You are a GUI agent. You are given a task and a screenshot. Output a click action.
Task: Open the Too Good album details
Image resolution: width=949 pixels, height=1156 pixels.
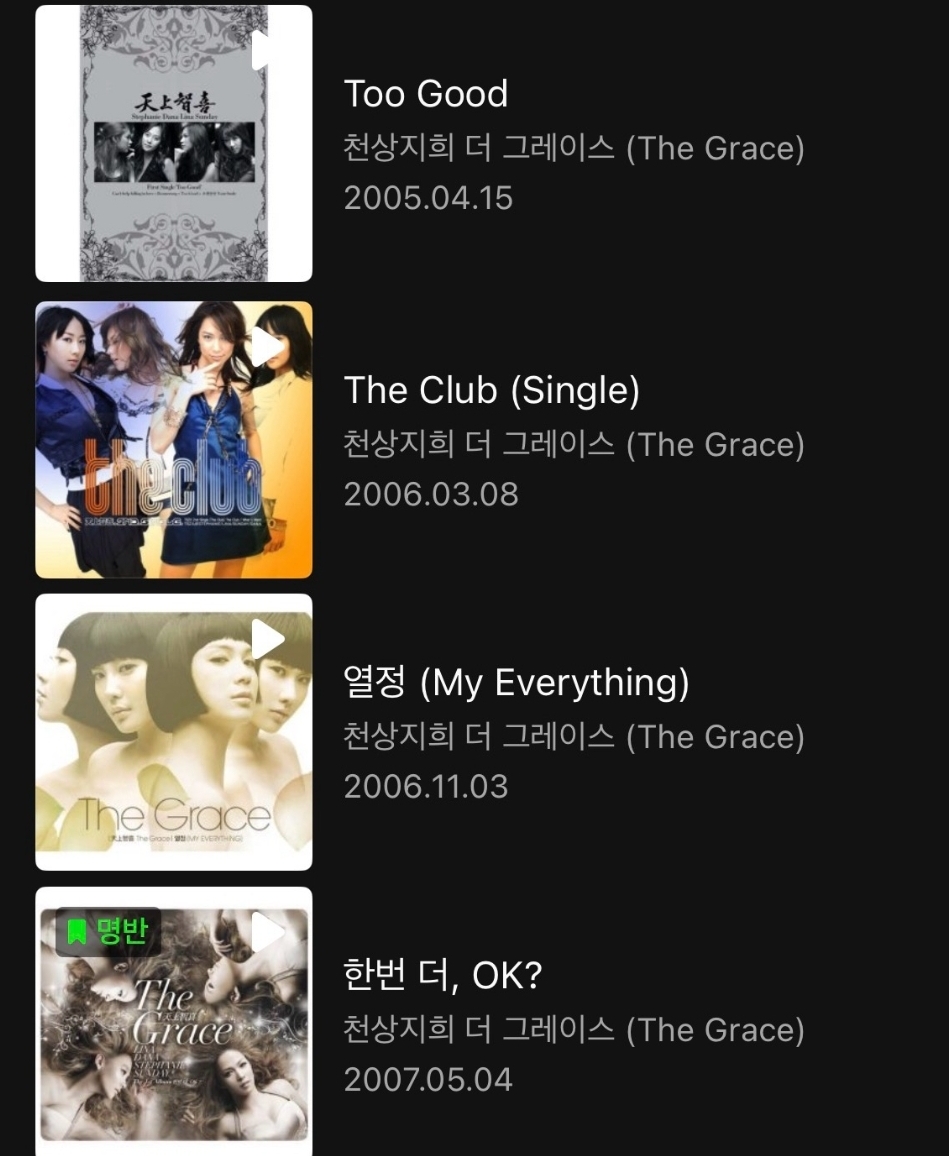tap(426, 94)
